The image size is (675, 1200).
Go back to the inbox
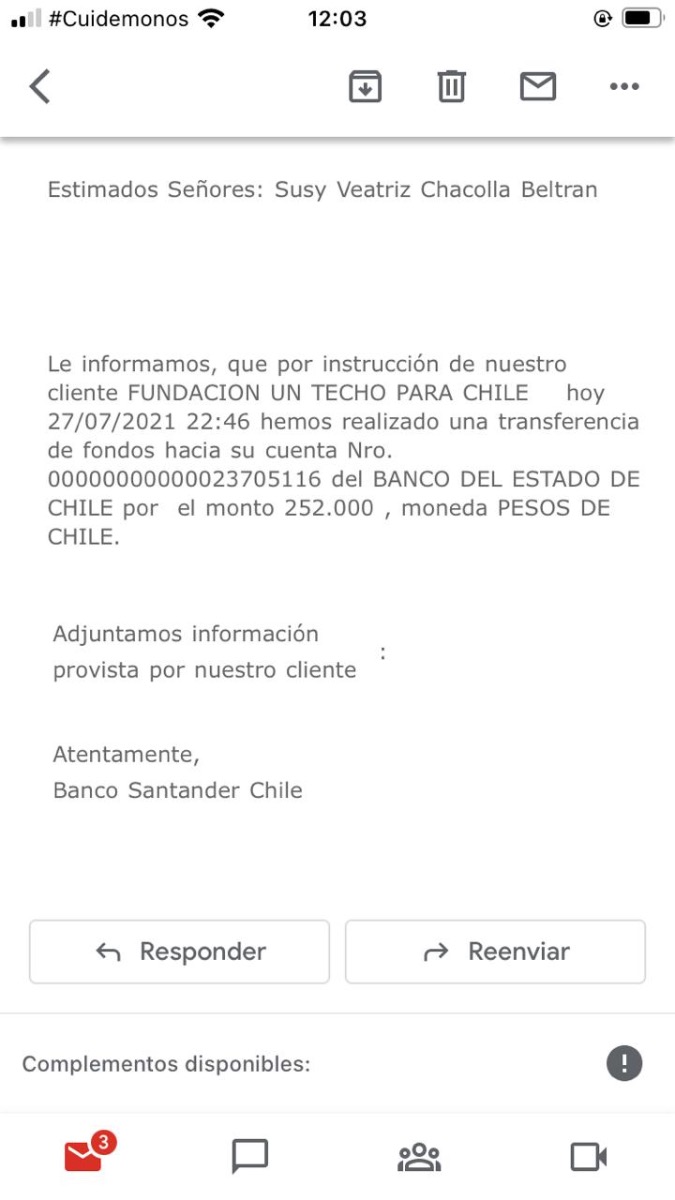(40, 86)
